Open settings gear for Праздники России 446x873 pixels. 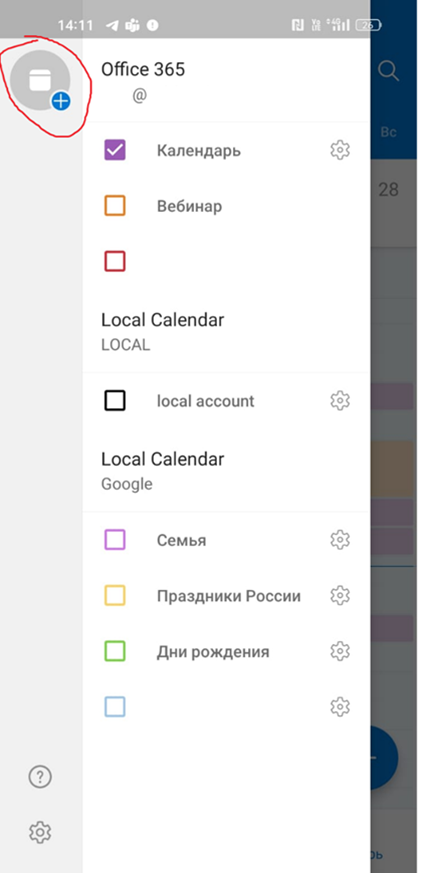[x=340, y=595]
